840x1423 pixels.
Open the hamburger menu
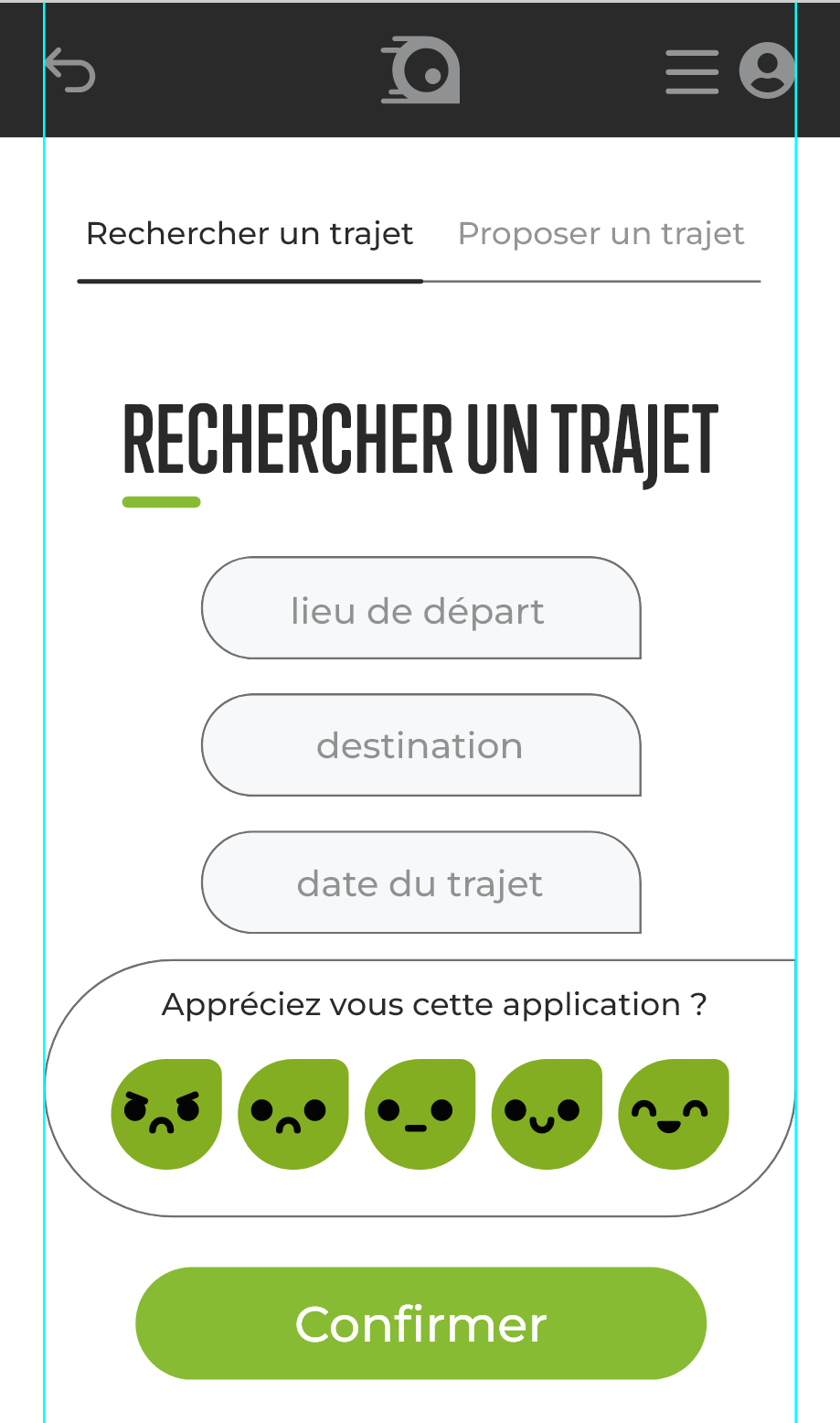click(692, 71)
